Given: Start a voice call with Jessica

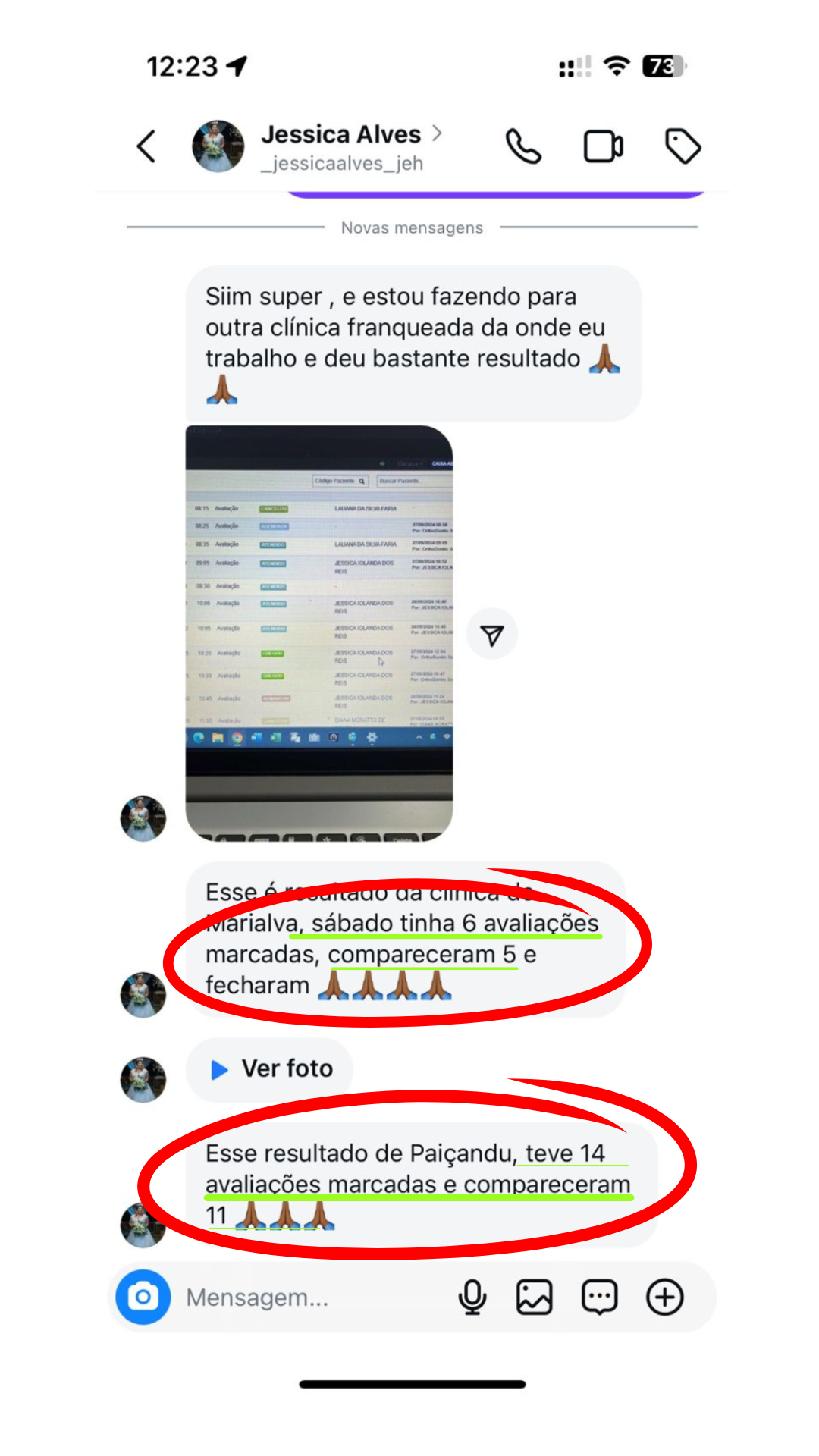Looking at the screenshot, I should pos(523,146).
